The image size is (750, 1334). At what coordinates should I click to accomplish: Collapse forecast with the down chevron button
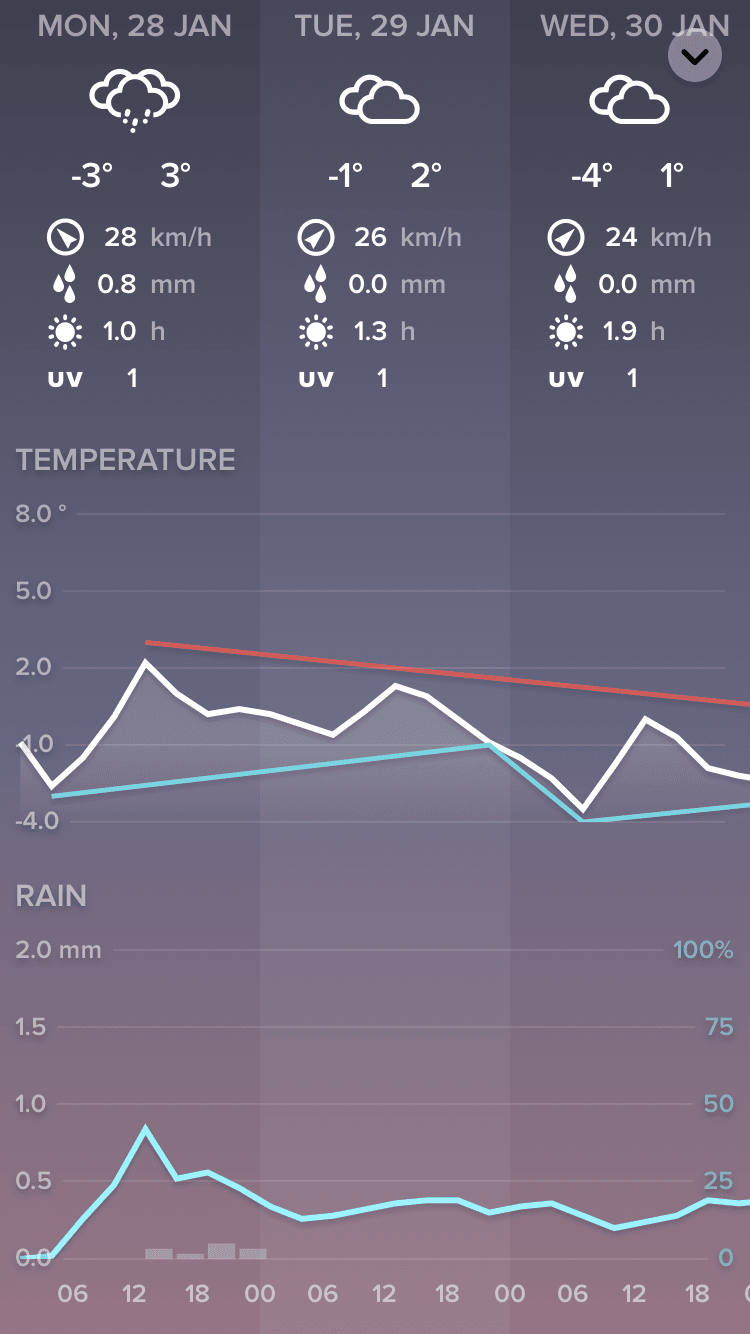pyautogui.click(x=695, y=57)
